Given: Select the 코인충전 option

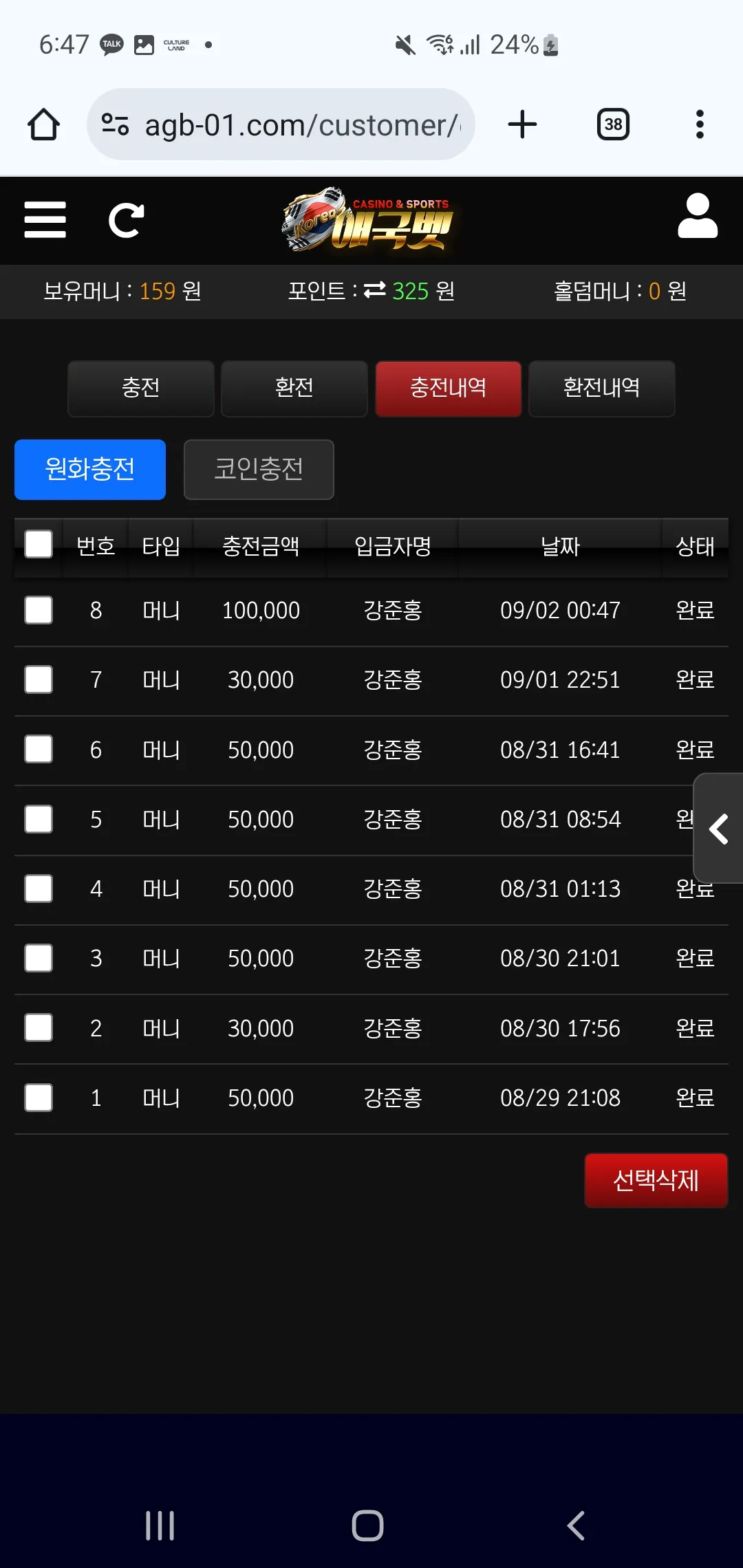Looking at the screenshot, I should point(259,470).
